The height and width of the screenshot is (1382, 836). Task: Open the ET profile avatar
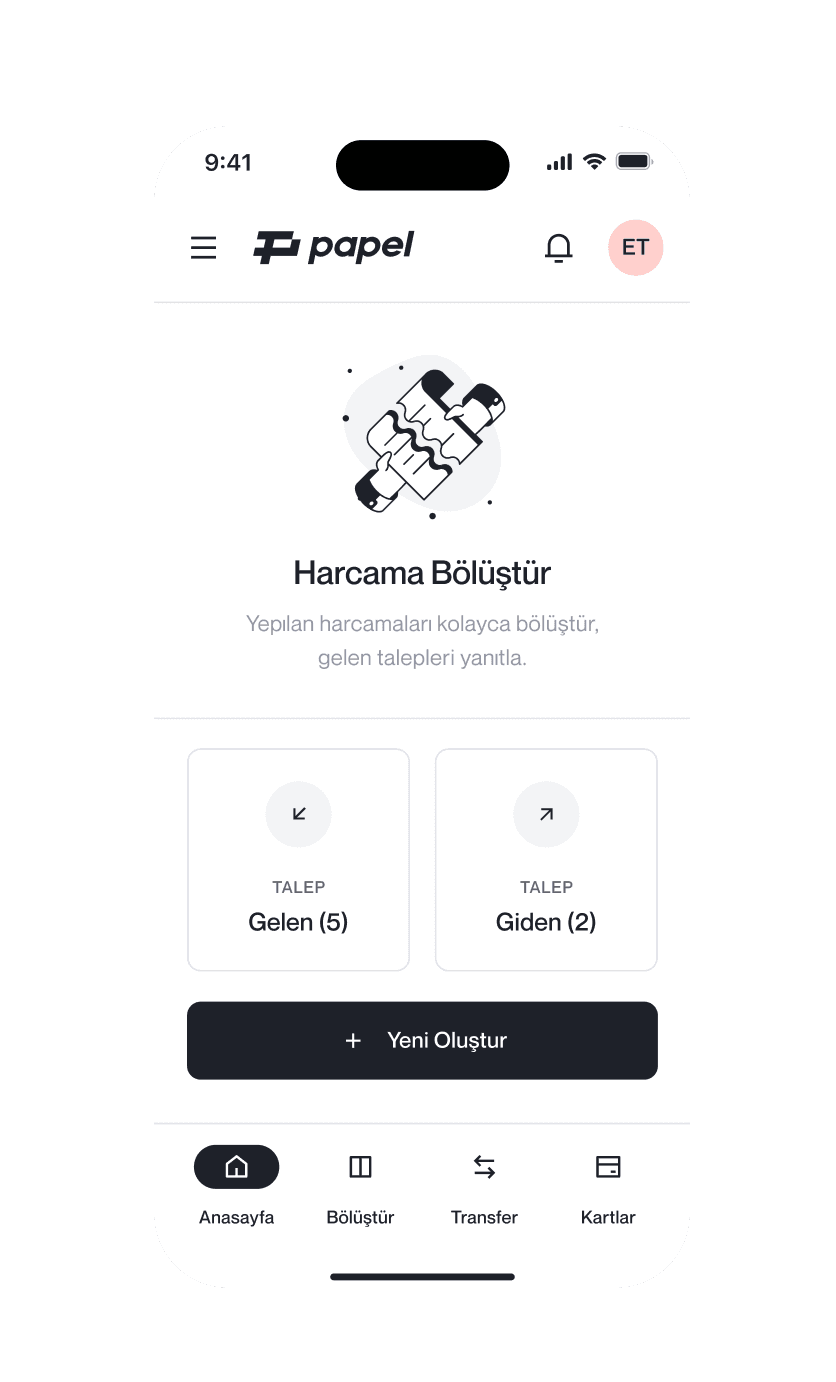(x=635, y=247)
